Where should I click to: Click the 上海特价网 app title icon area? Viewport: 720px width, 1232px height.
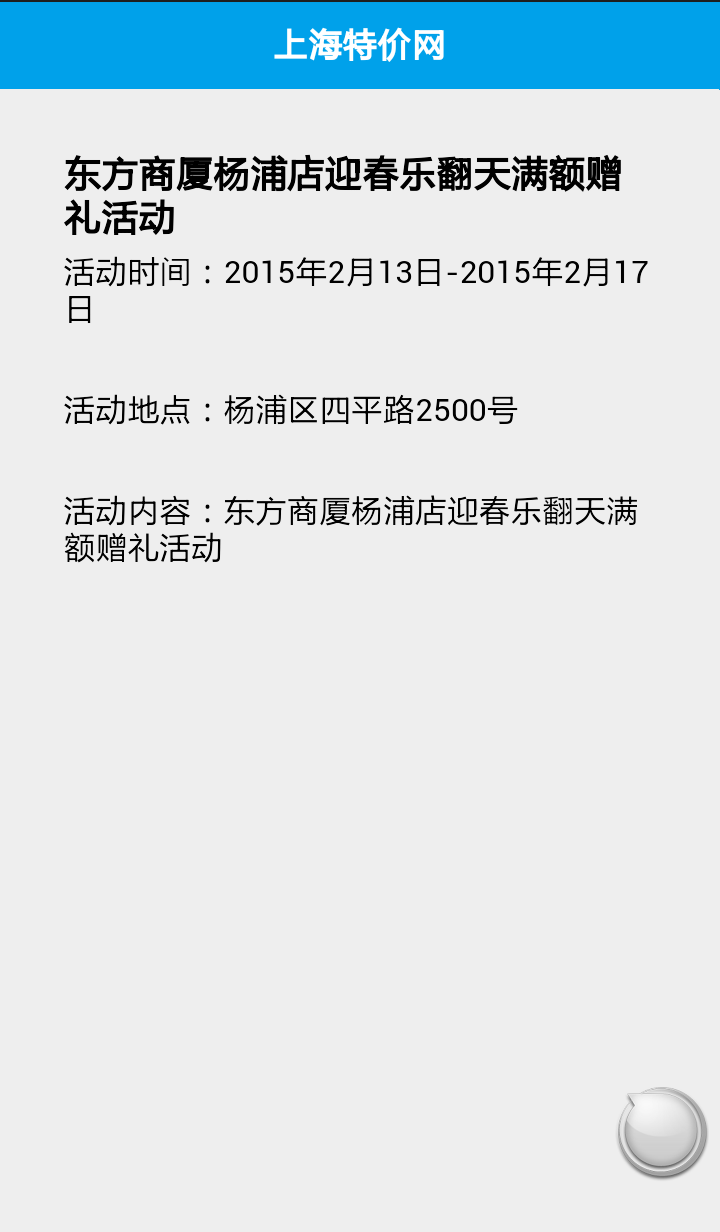point(360,44)
